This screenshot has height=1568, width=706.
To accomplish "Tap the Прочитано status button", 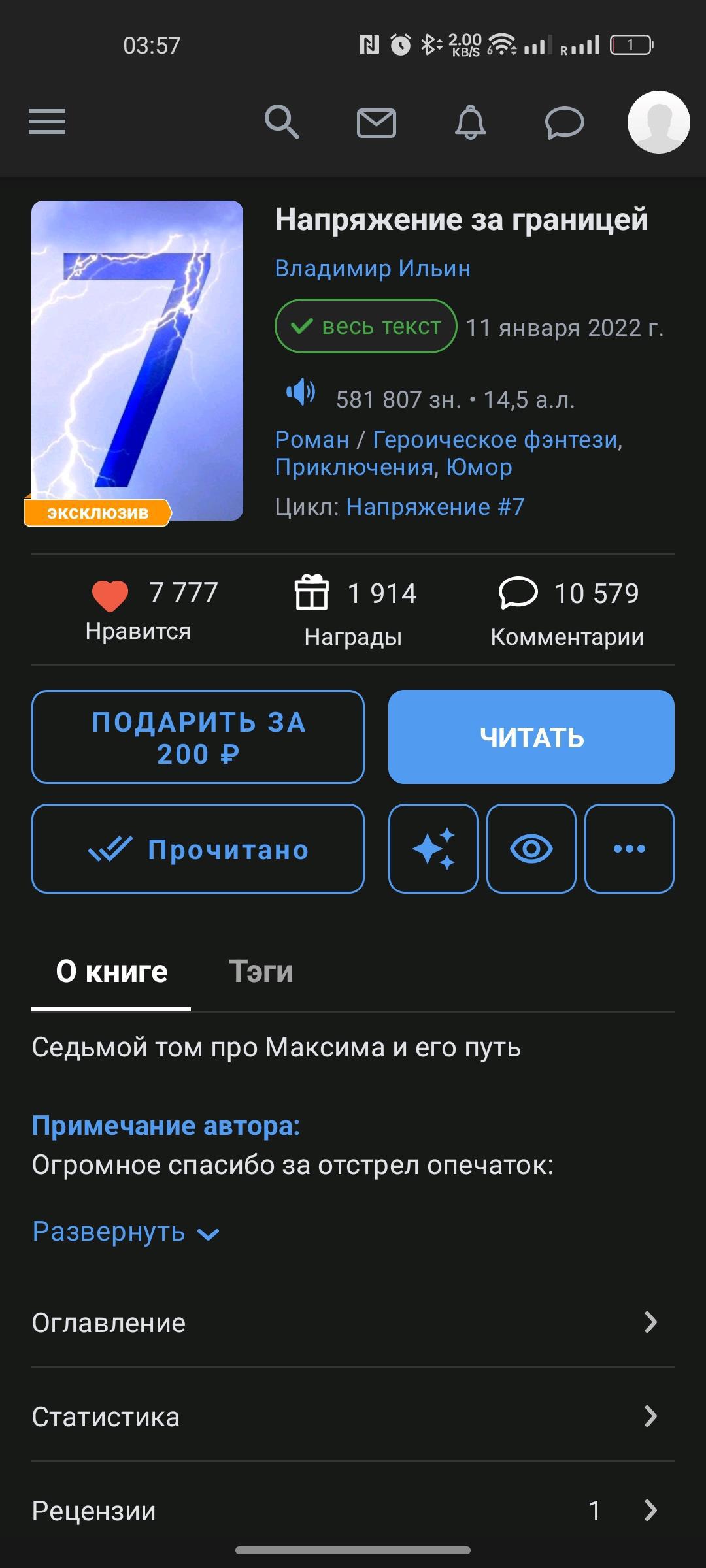I will (x=198, y=849).
